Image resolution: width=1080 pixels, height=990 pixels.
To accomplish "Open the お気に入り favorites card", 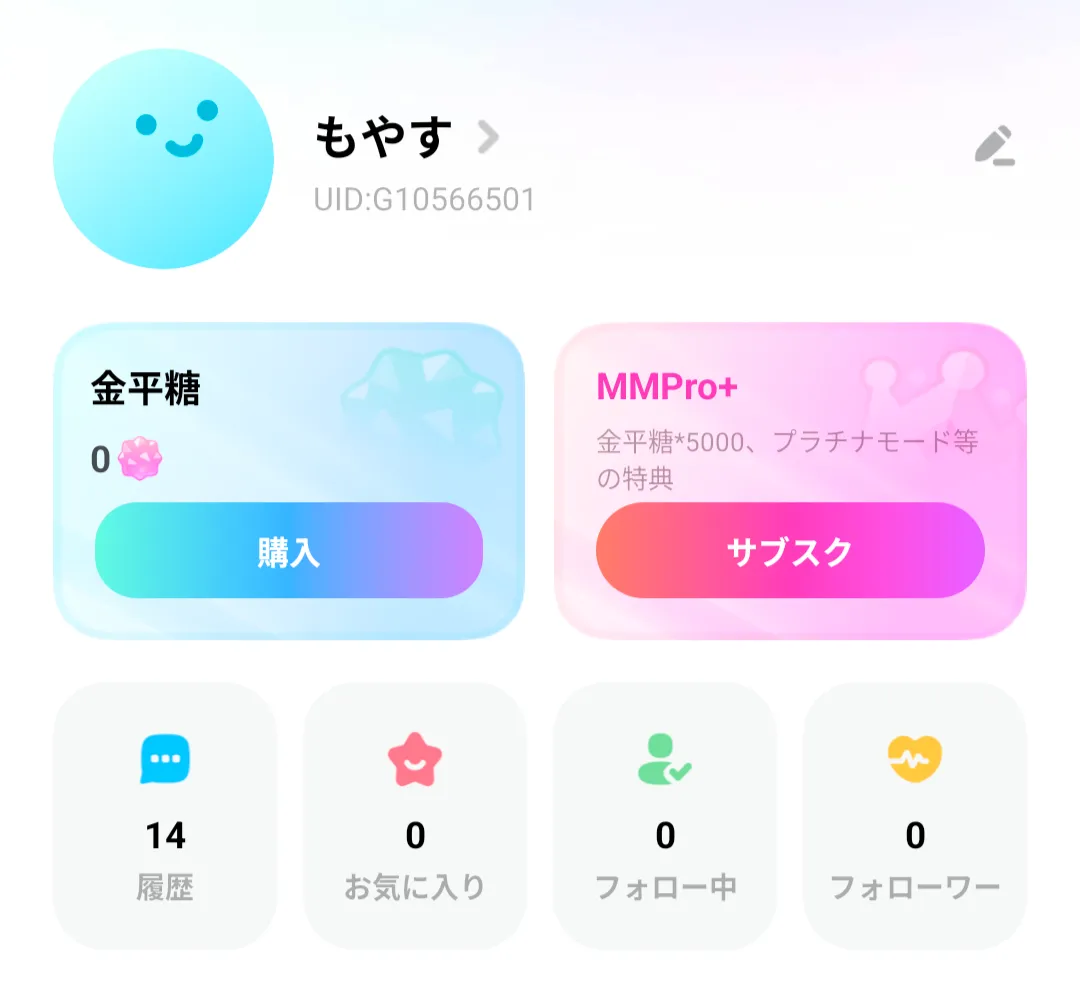I will [415, 816].
